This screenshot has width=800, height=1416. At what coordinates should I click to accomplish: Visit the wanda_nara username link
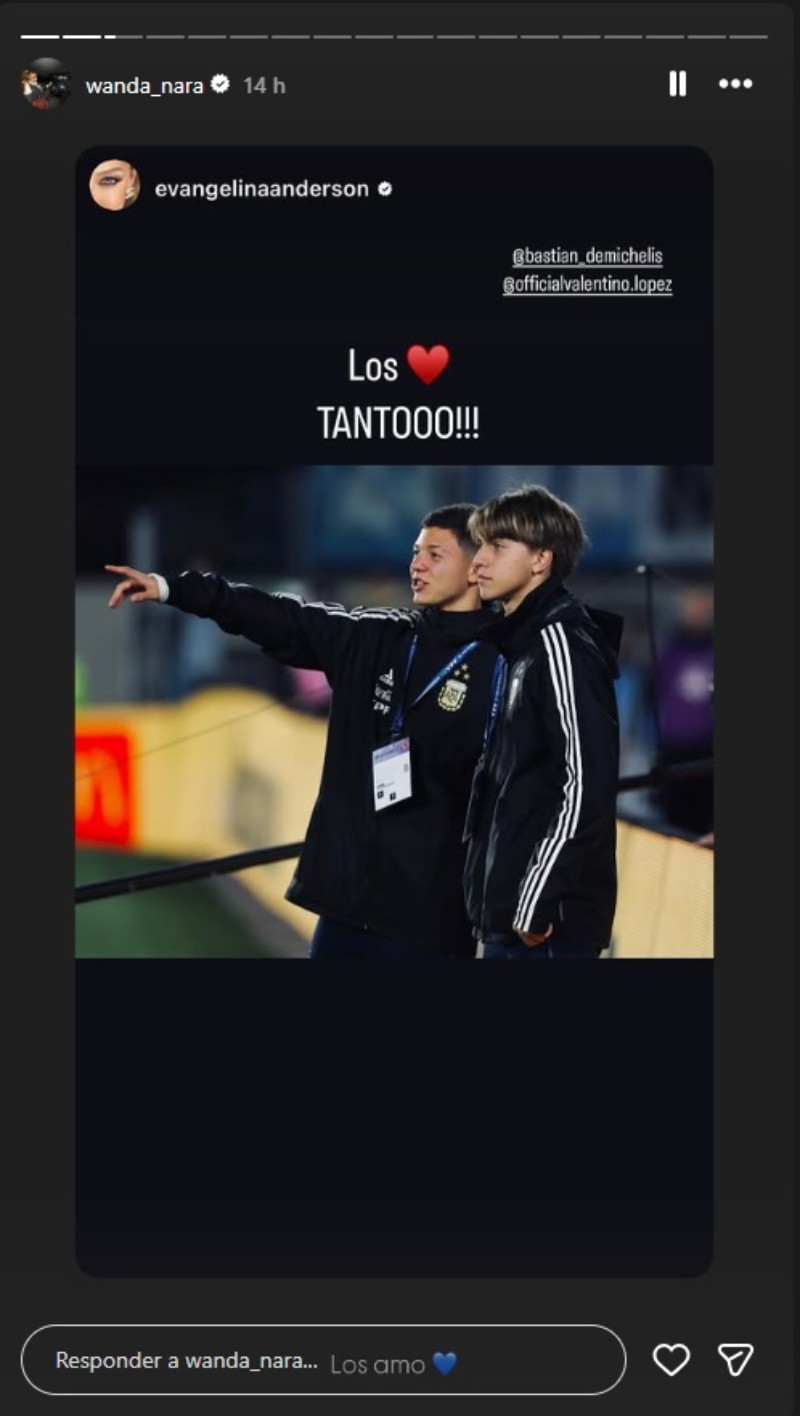(x=144, y=86)
